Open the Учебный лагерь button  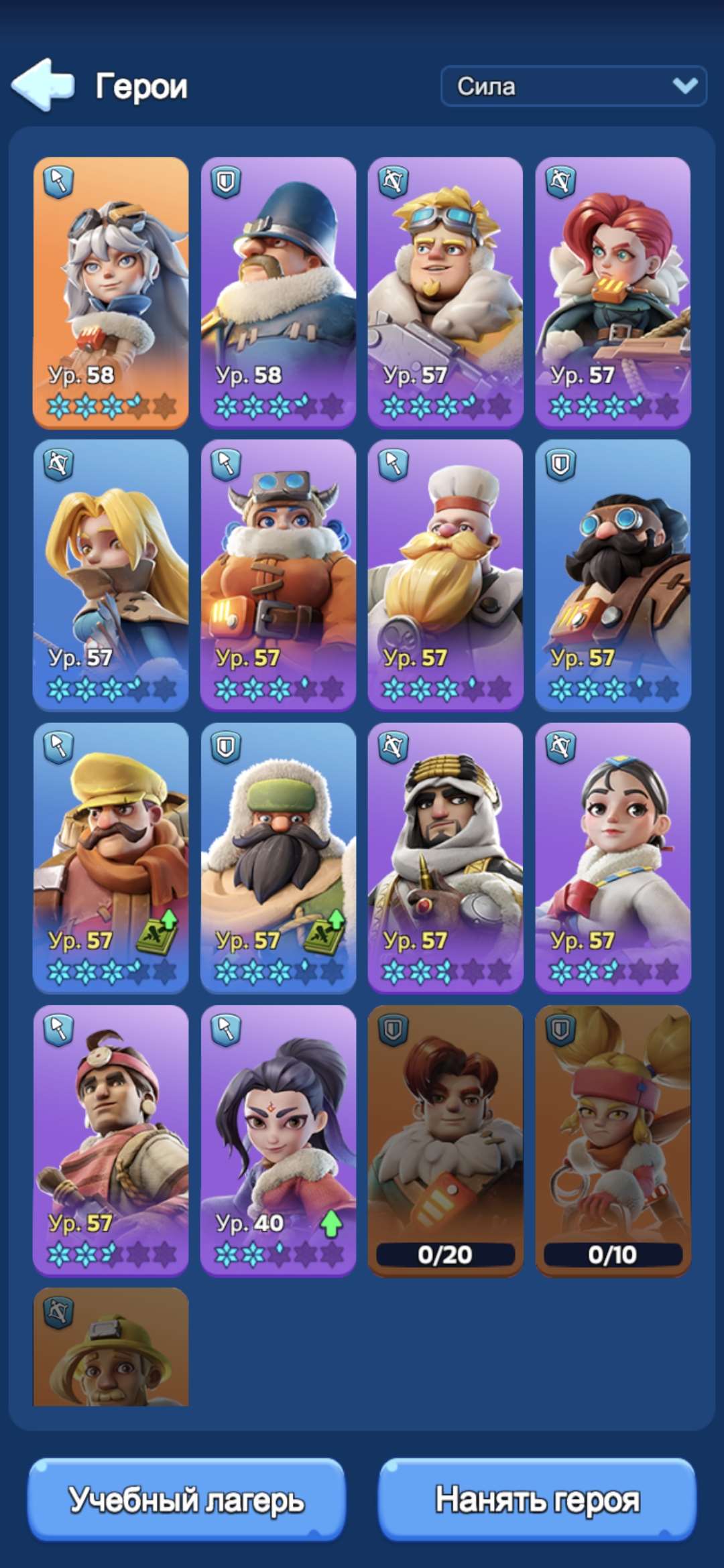pos(186,1500)
